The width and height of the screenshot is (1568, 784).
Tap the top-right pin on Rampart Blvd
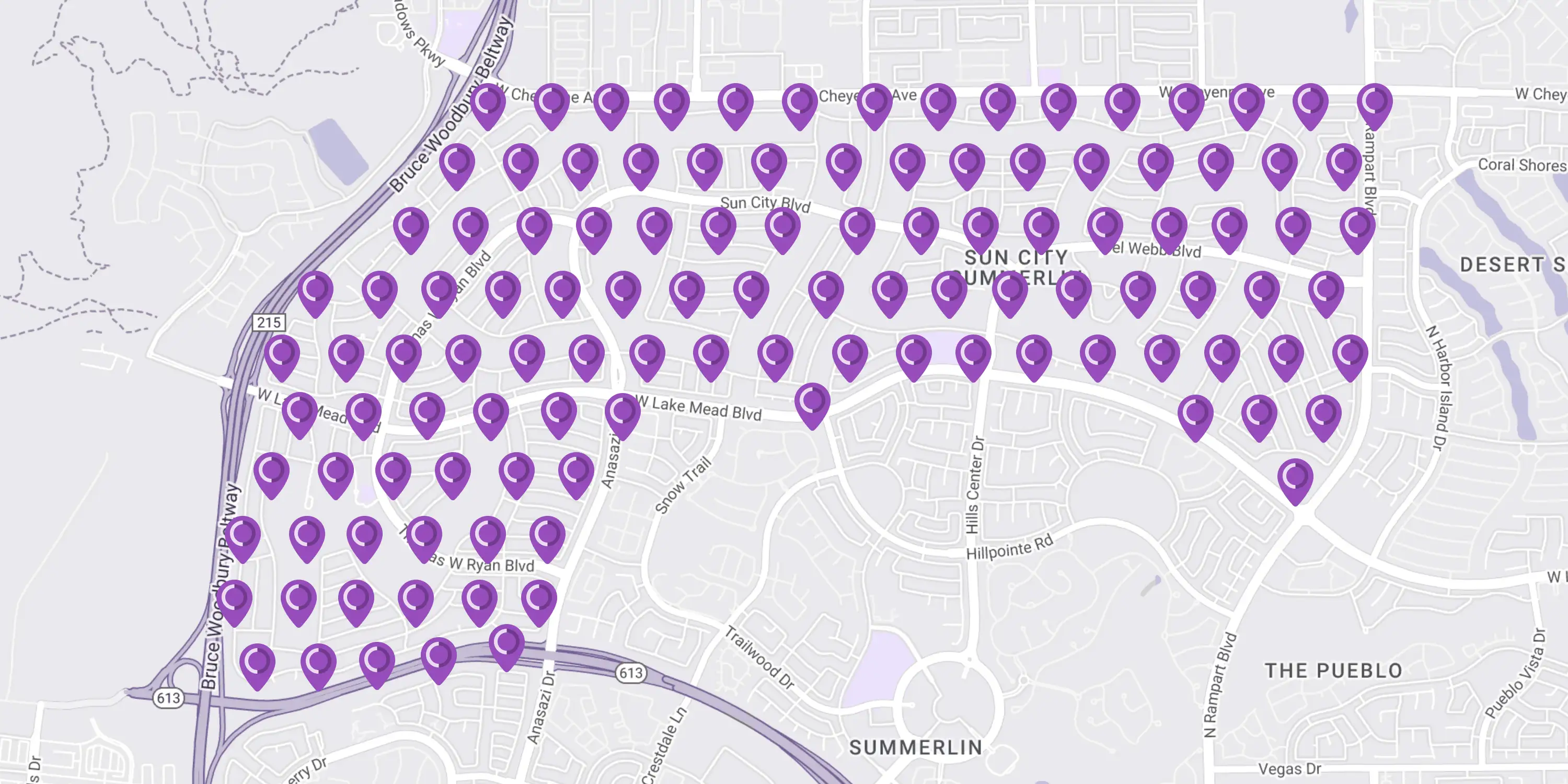pyautogui.click(x=1375, y=104)
